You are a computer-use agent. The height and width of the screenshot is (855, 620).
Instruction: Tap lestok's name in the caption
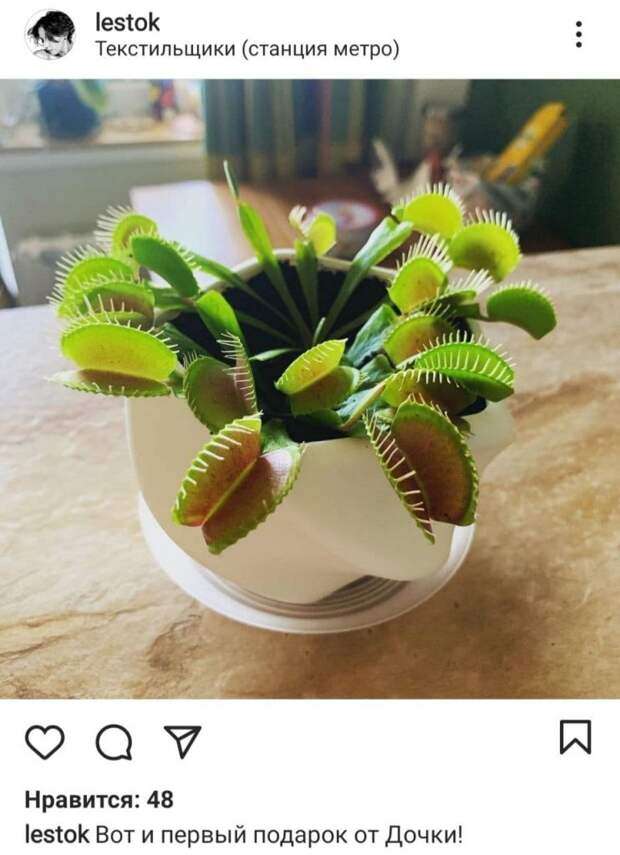pyautogui.click(x=56, y=833)
